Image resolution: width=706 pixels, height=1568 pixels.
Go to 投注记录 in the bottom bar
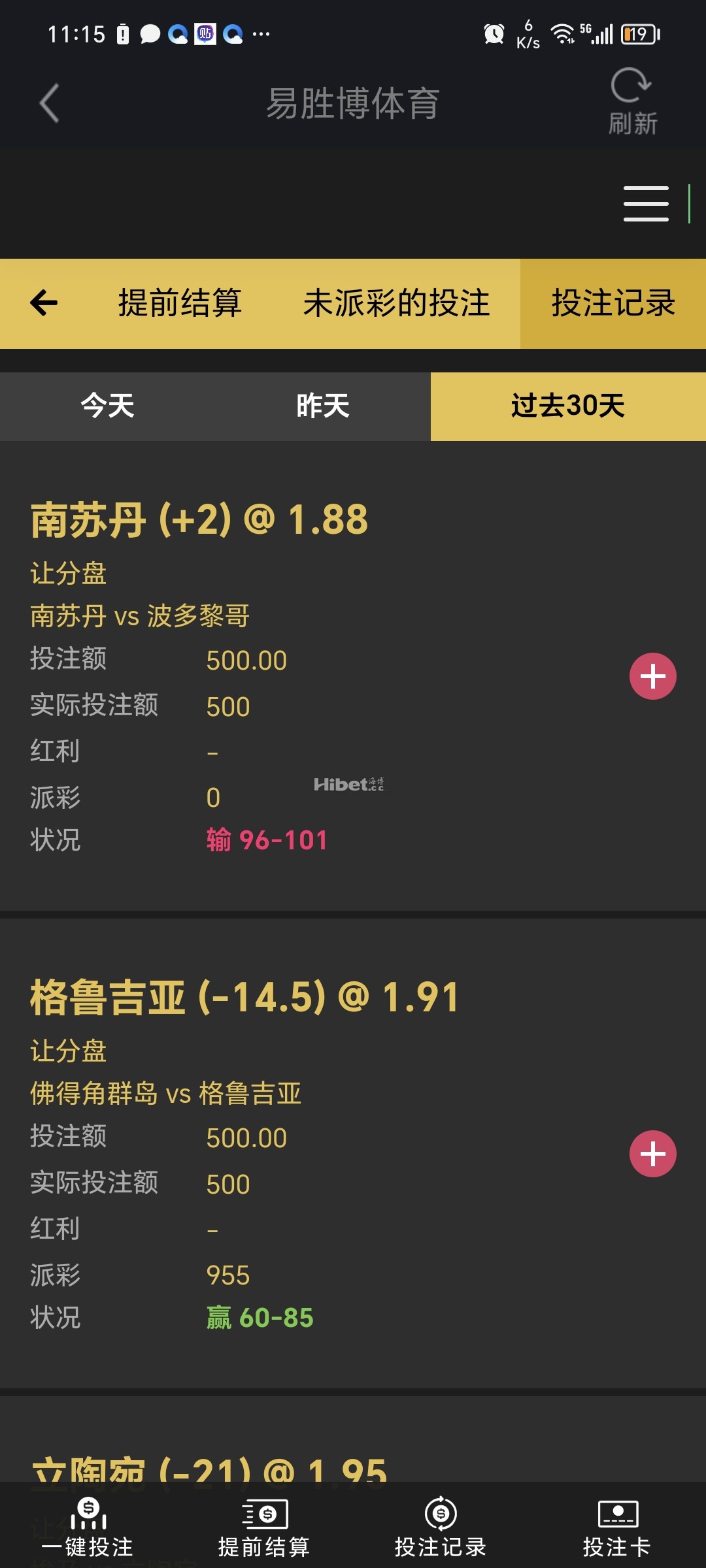[x=441, y=1527]
